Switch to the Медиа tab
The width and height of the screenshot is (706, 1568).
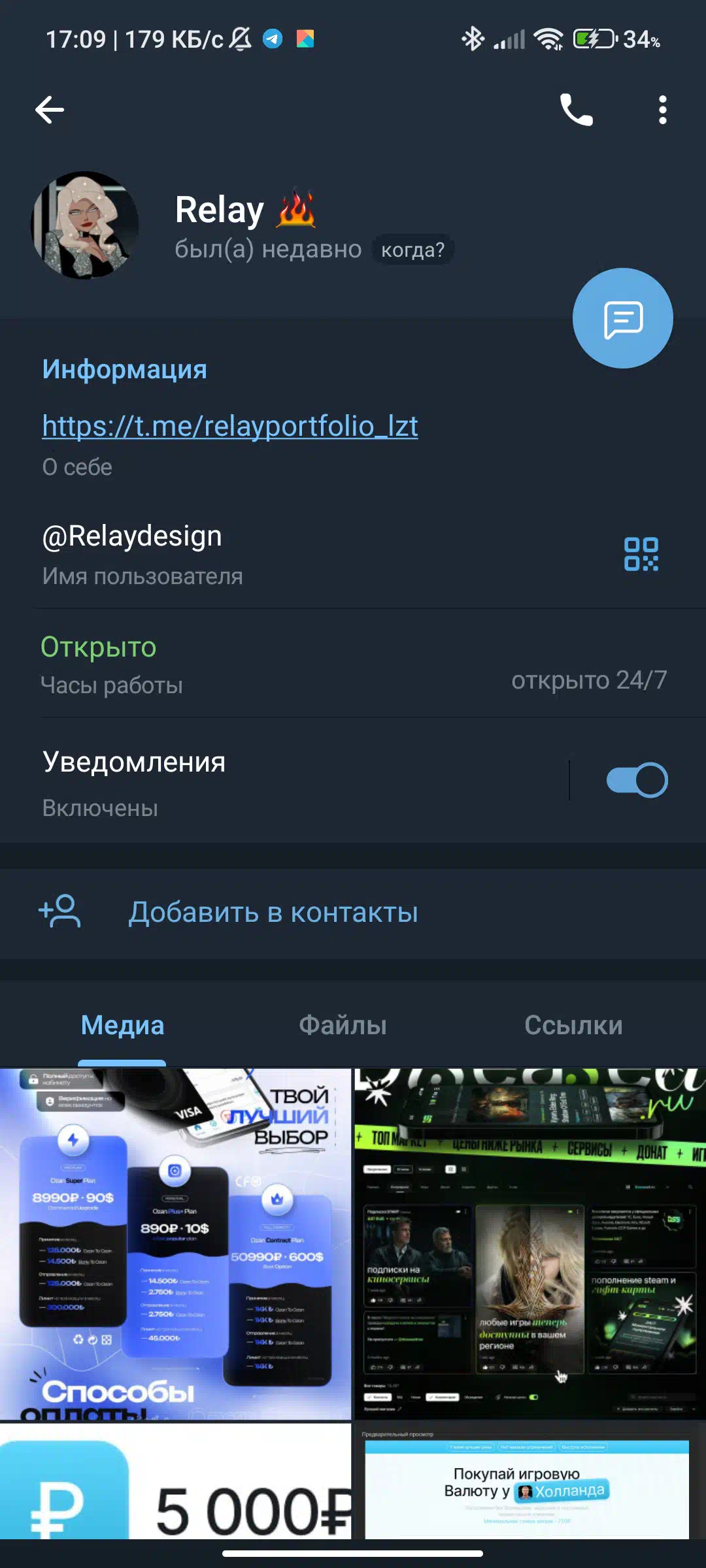122,1025
